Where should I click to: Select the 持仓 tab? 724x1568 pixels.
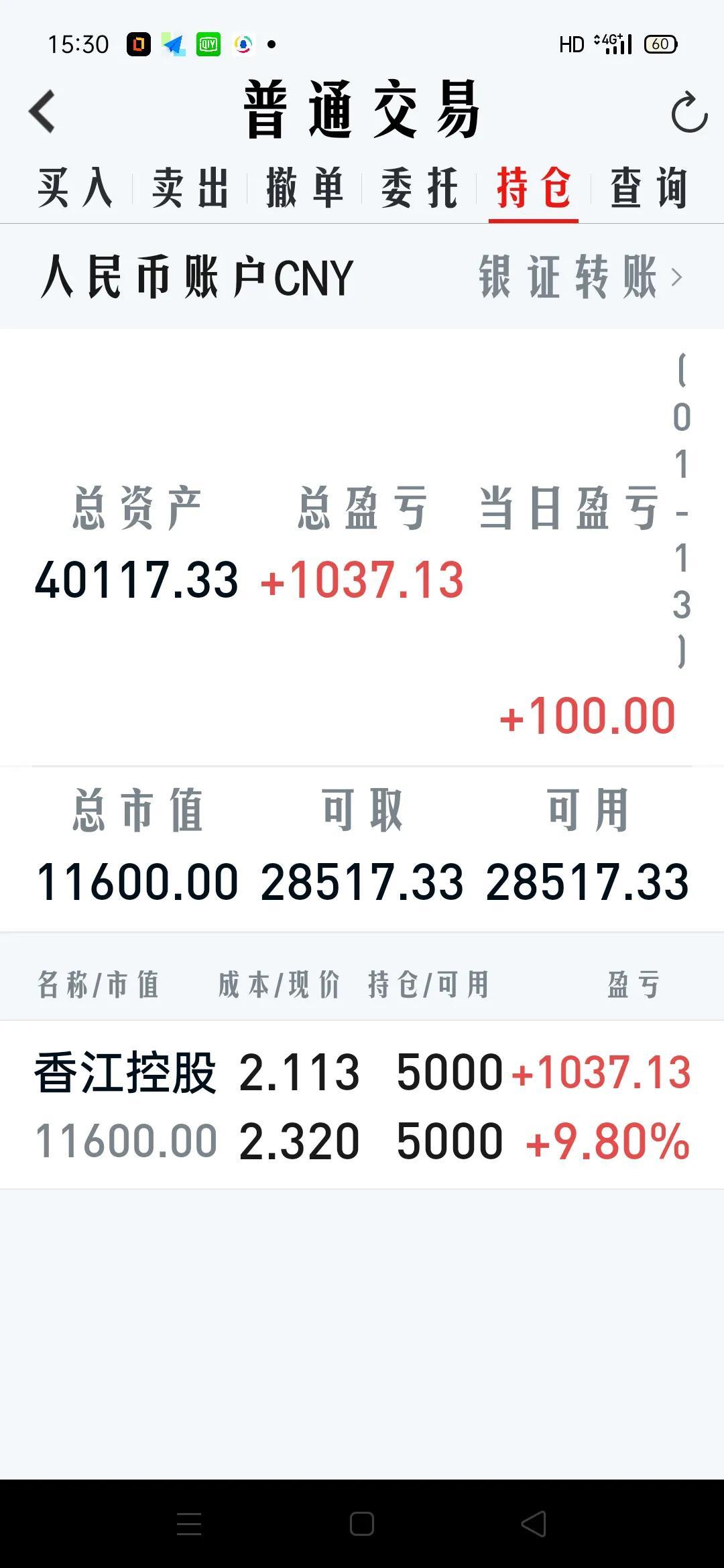pyautogui.click(x=534, y=188)
